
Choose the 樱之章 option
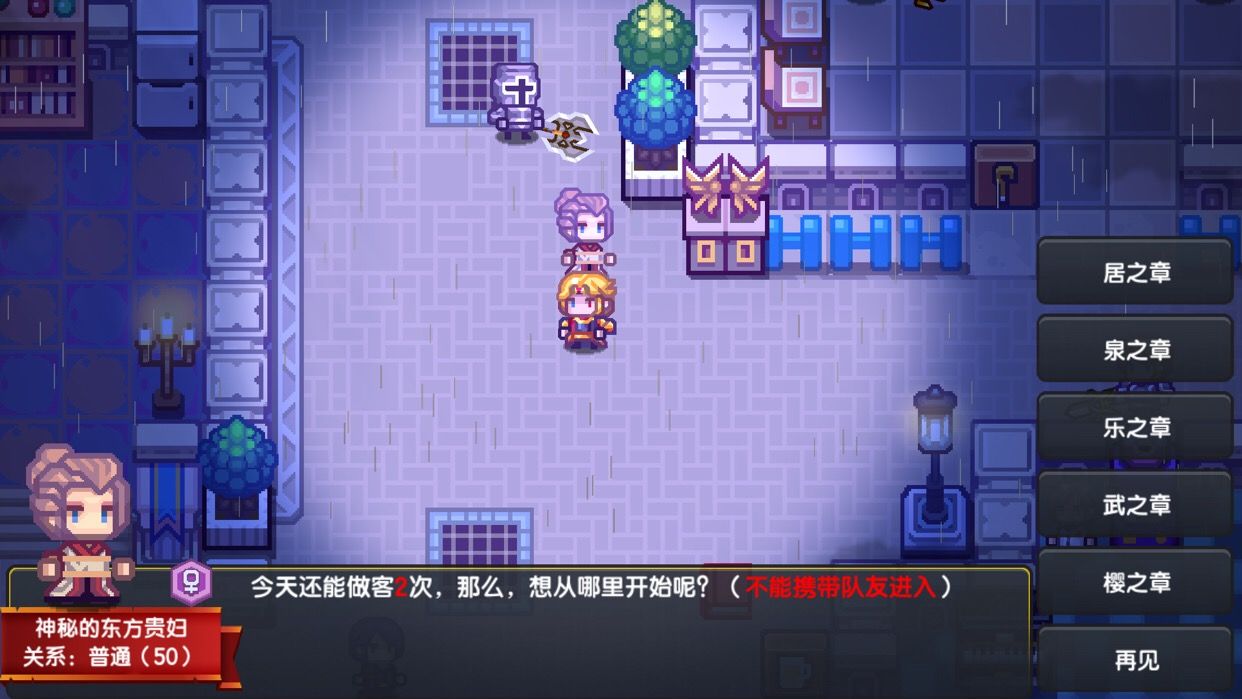(1135, 583)
